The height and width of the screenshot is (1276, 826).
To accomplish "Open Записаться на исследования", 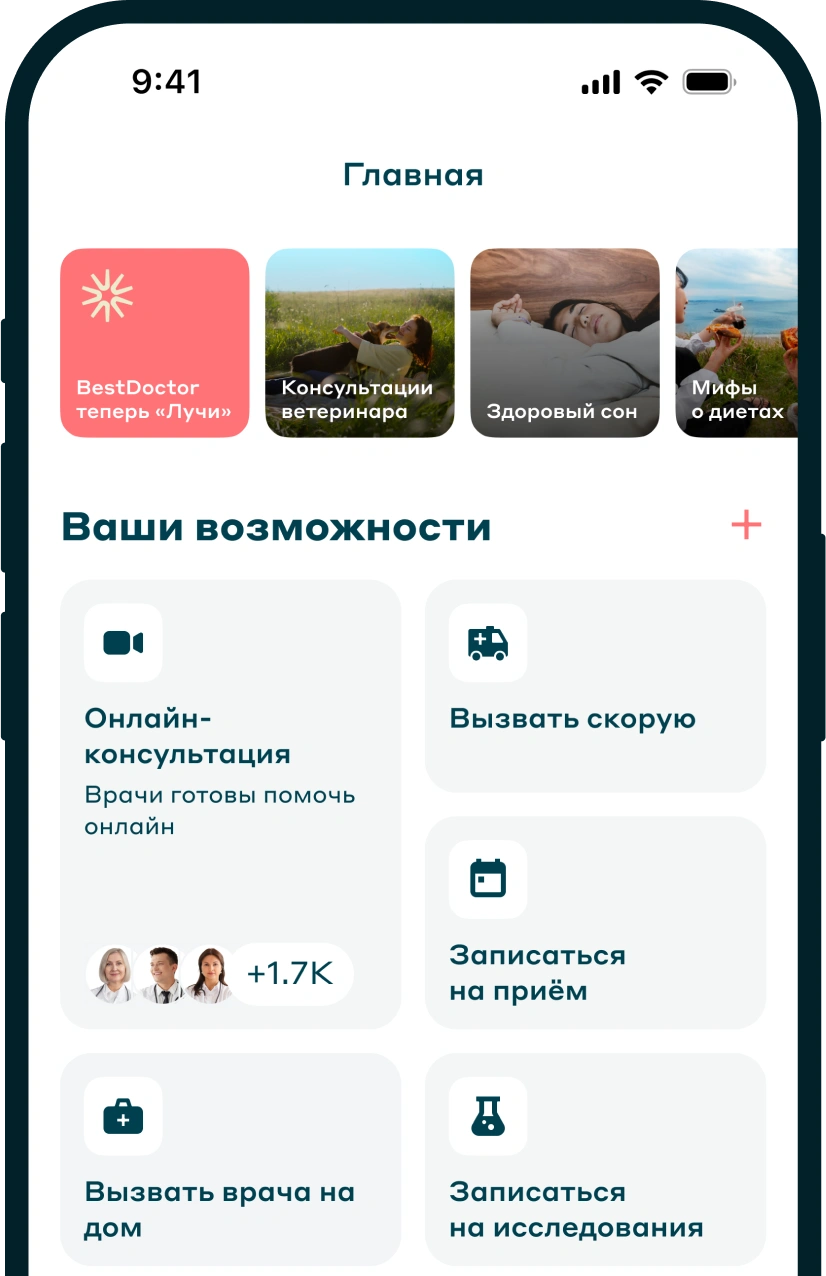I will point(595,1158).
